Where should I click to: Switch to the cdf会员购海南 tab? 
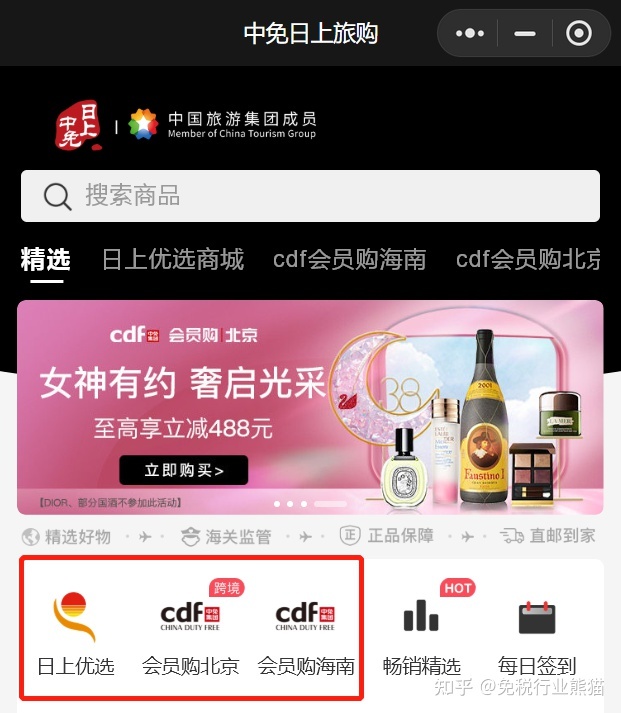(349, 260)
